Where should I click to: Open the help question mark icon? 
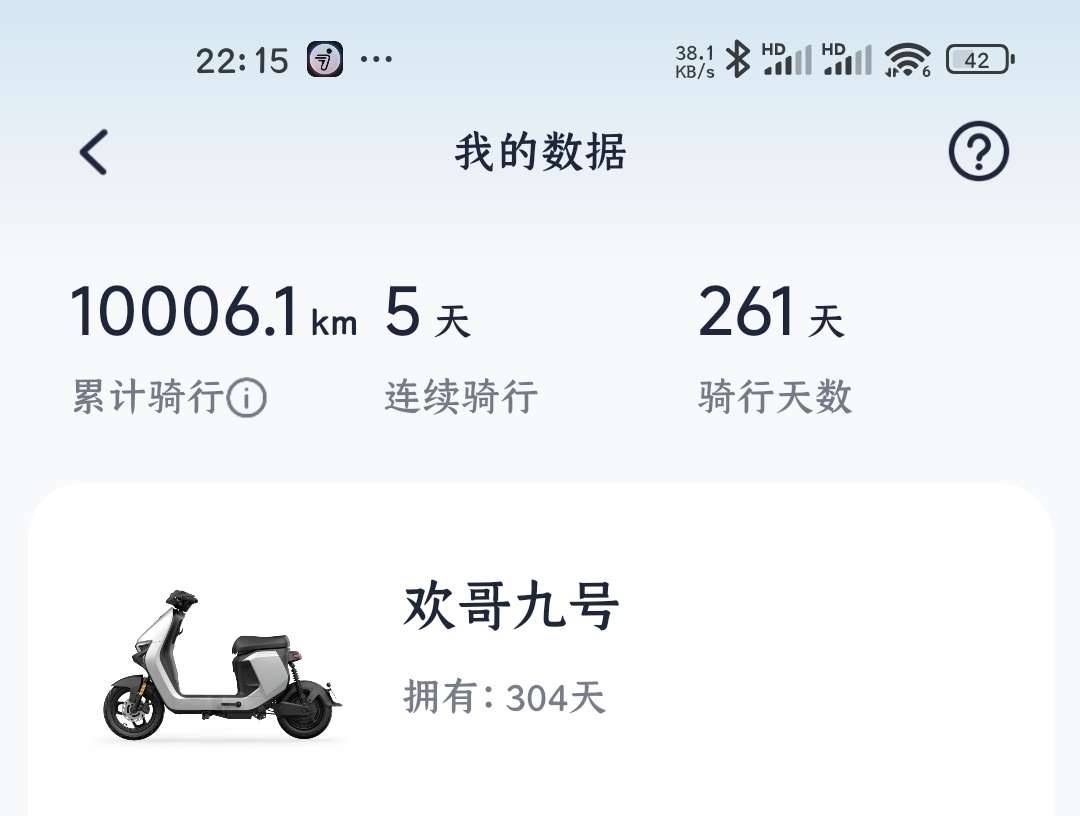978,153
